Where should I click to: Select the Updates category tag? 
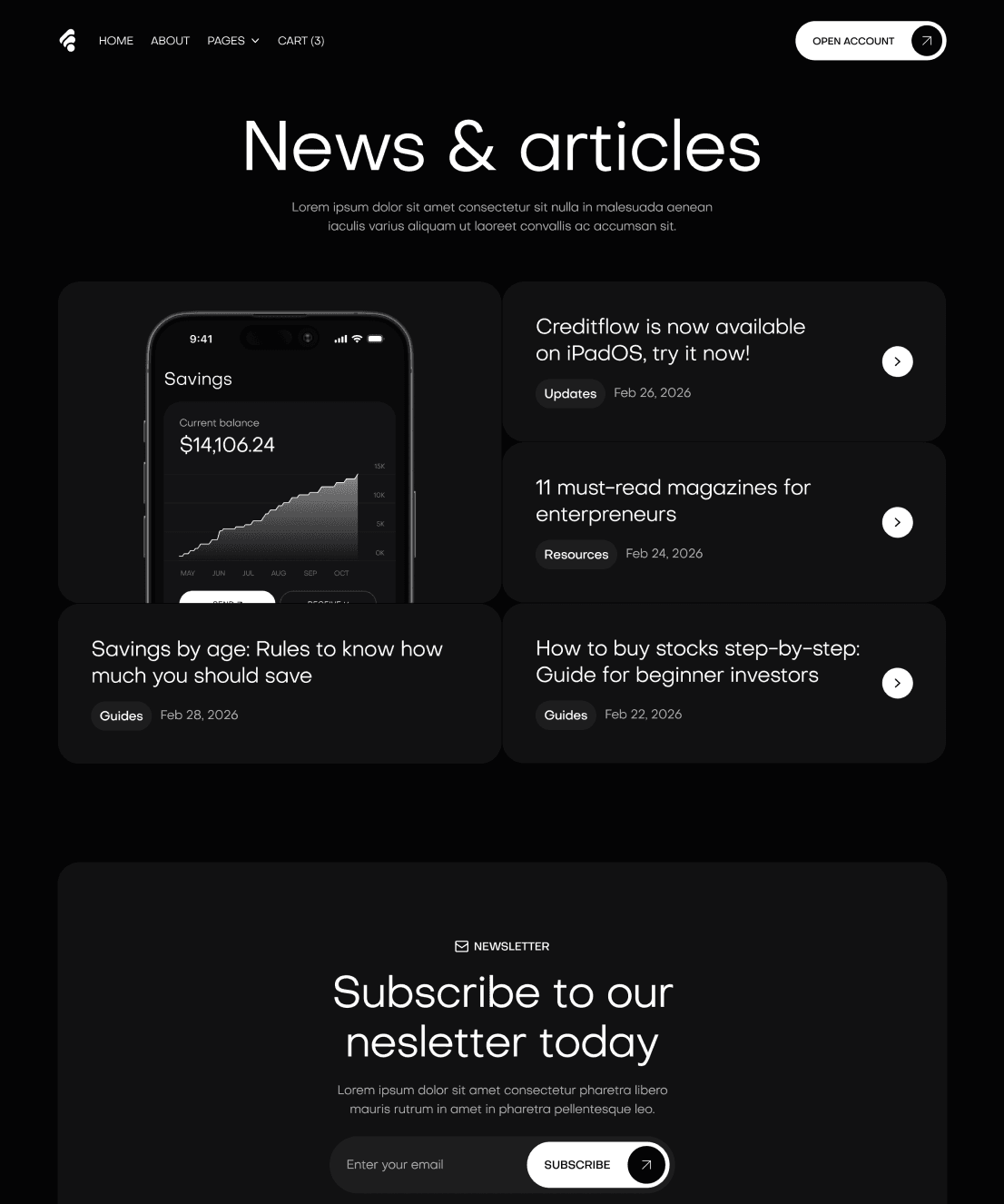(570, 393)
